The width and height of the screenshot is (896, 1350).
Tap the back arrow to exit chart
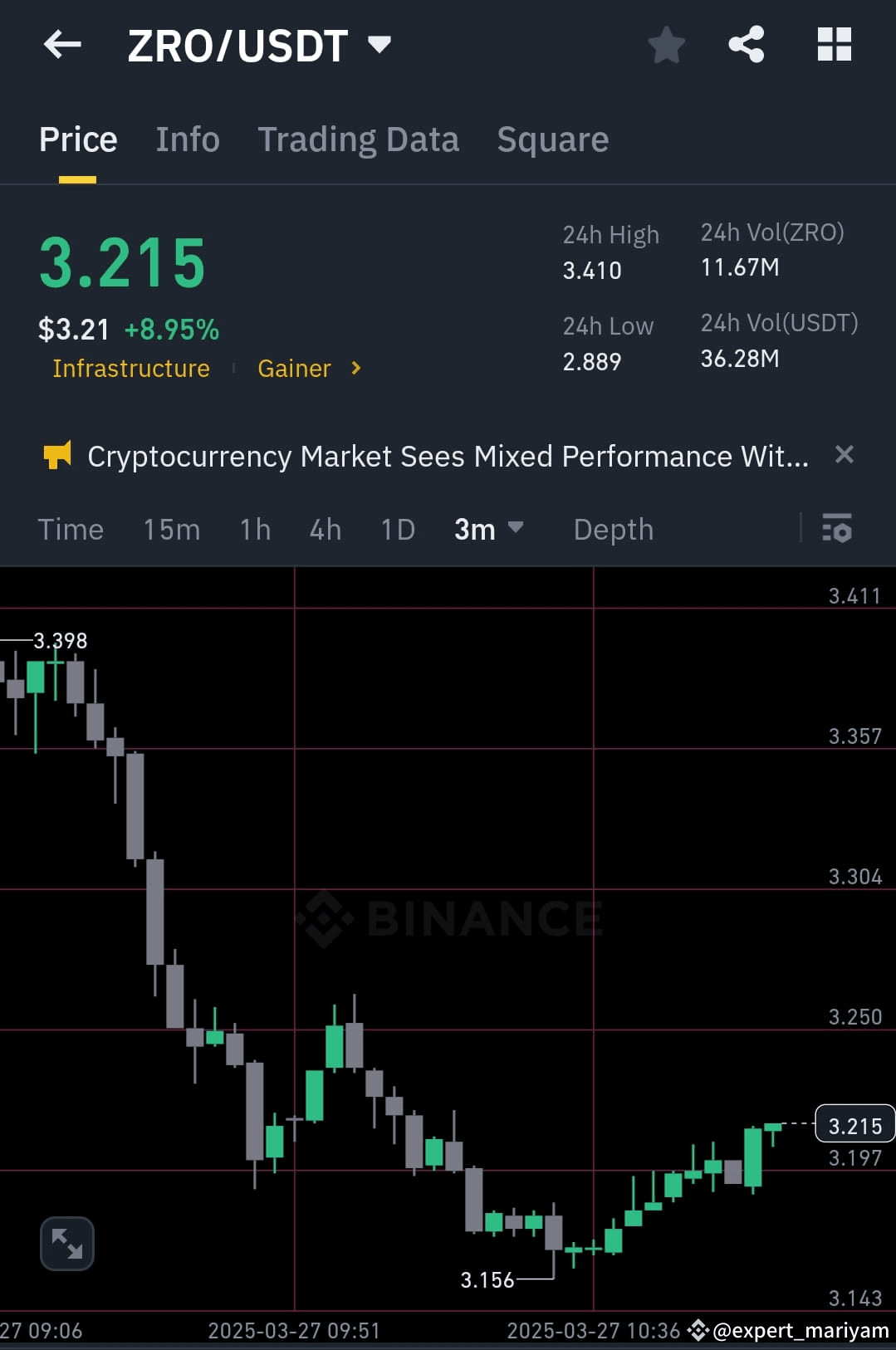pyautogui.click(x=62, y=45)
